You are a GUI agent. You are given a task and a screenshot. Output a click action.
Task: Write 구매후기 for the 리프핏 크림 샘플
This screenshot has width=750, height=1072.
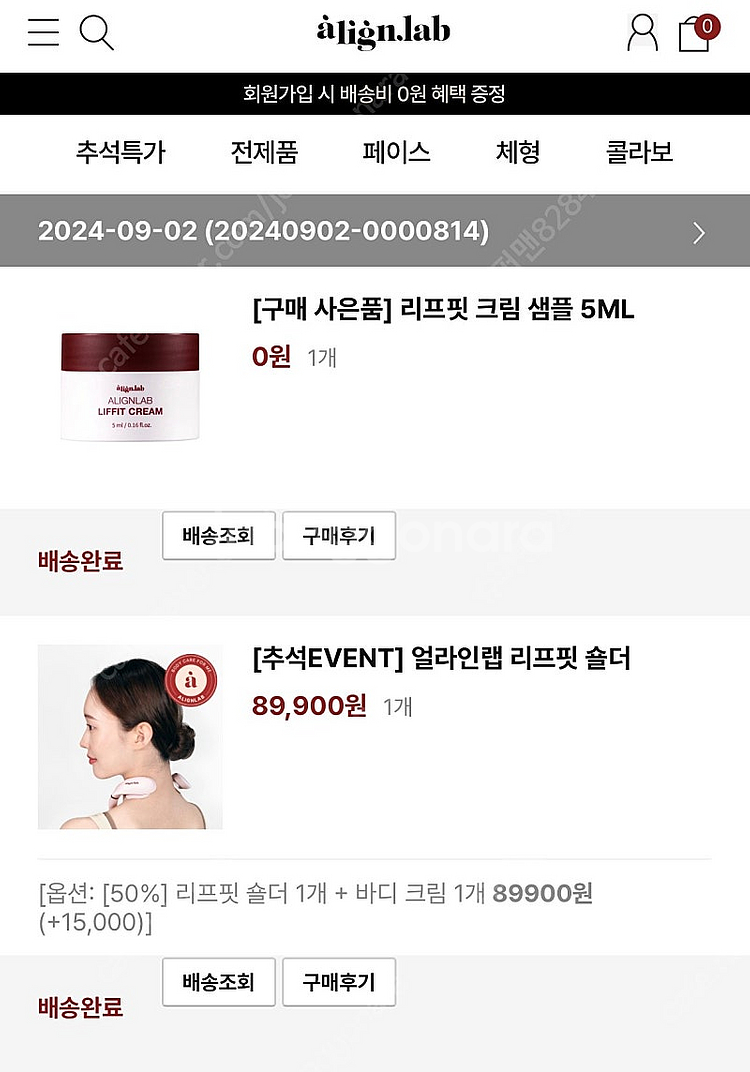(x=338, y=536)
